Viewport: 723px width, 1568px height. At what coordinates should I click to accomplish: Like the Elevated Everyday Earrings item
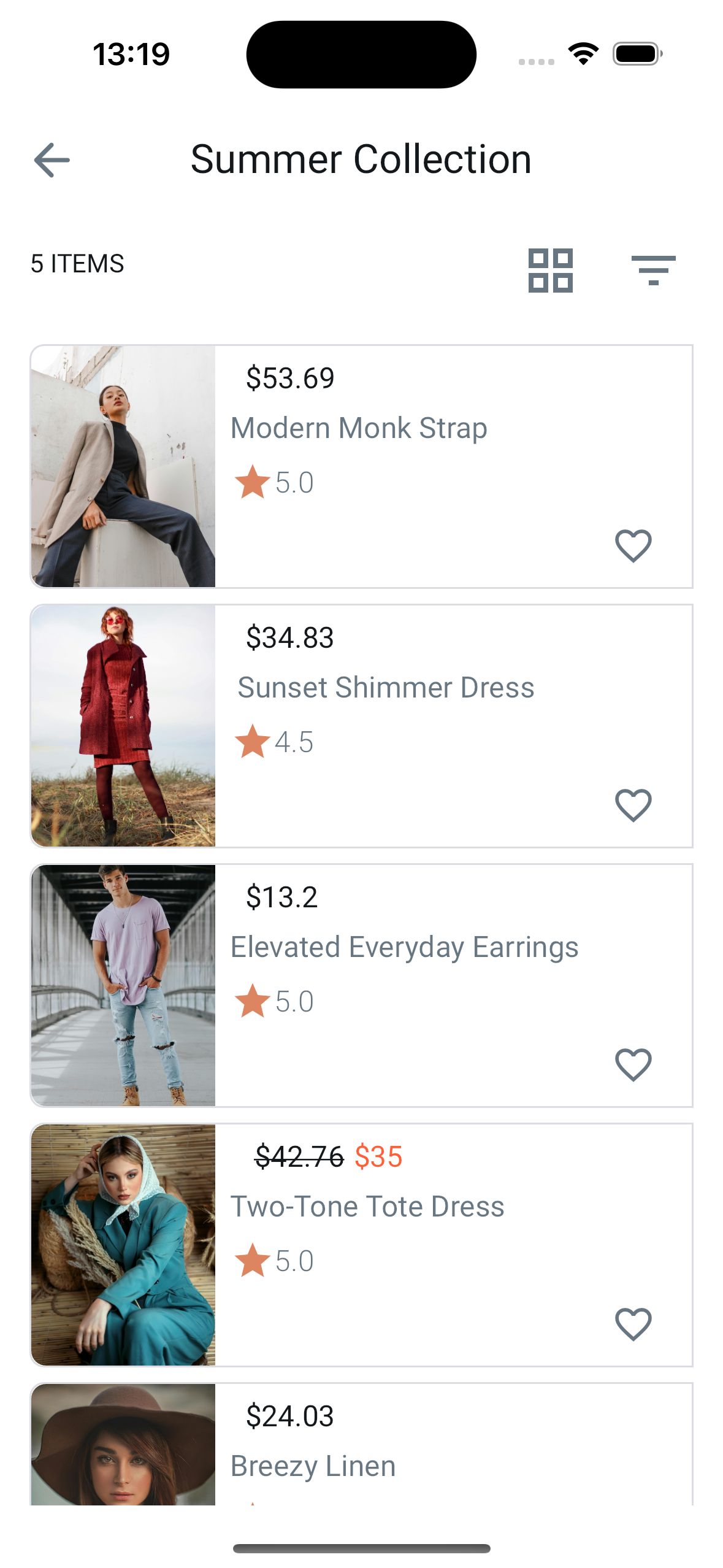(633, 1064)
